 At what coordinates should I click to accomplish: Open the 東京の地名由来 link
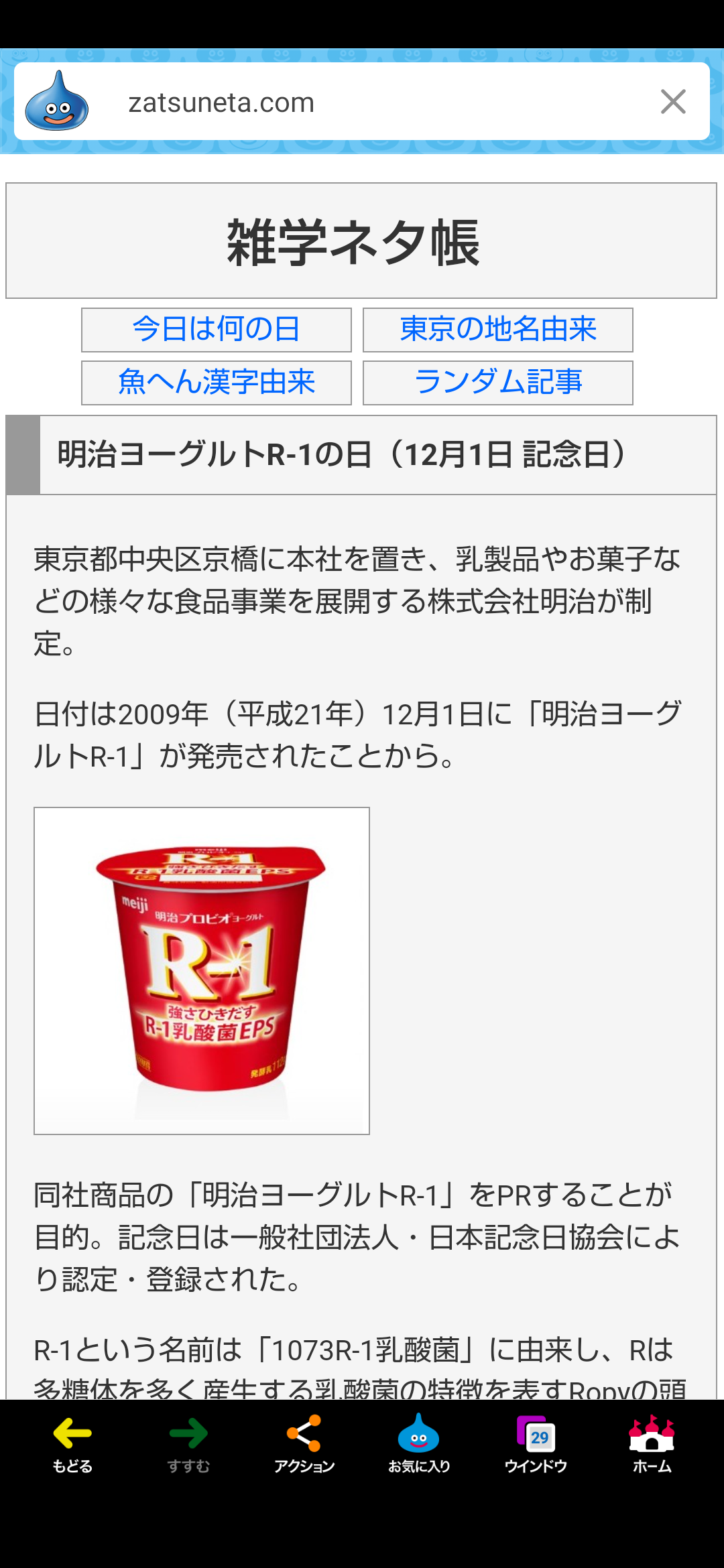498,330
